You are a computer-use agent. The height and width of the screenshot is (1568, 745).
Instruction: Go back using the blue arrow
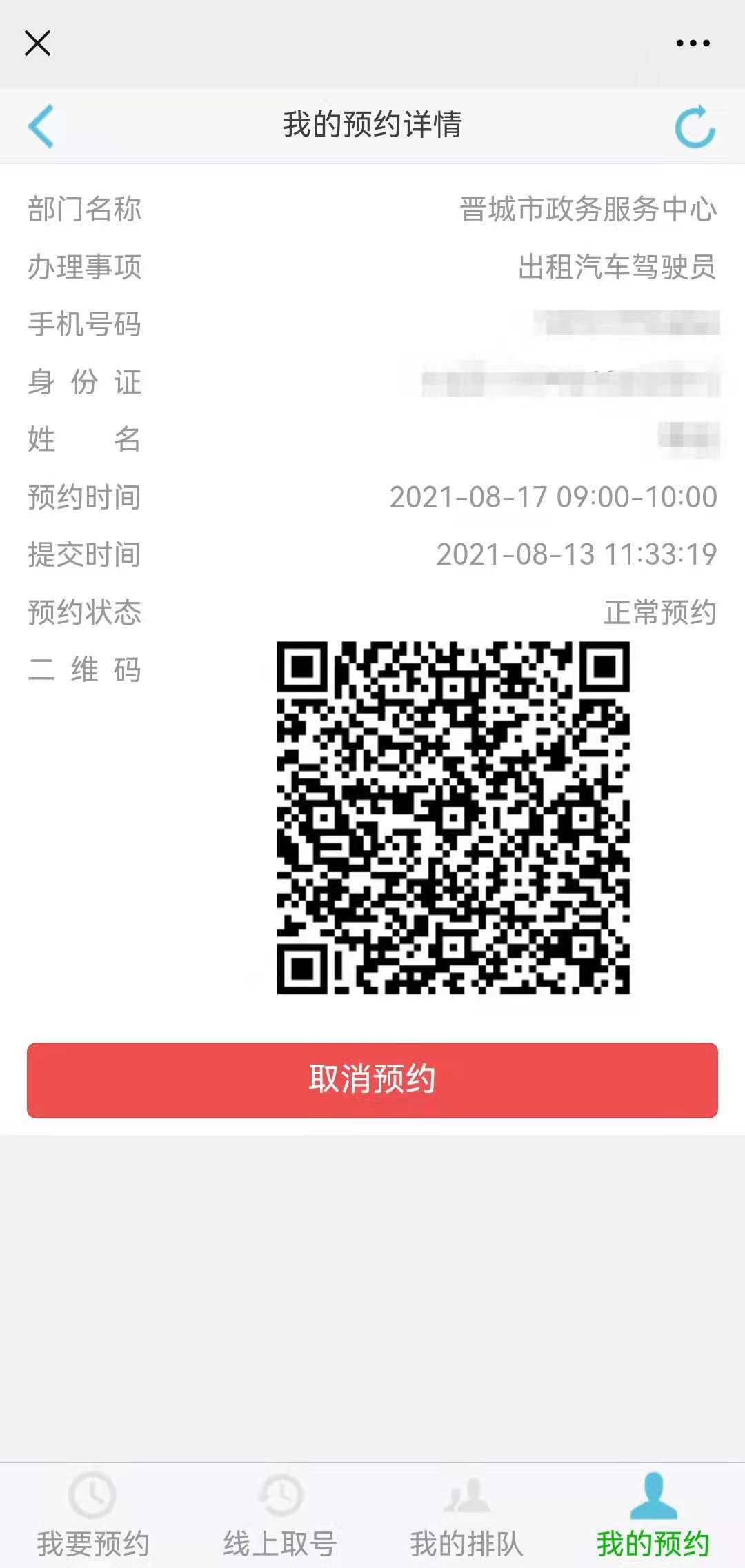pyautogui.click(x=41, y=126)
